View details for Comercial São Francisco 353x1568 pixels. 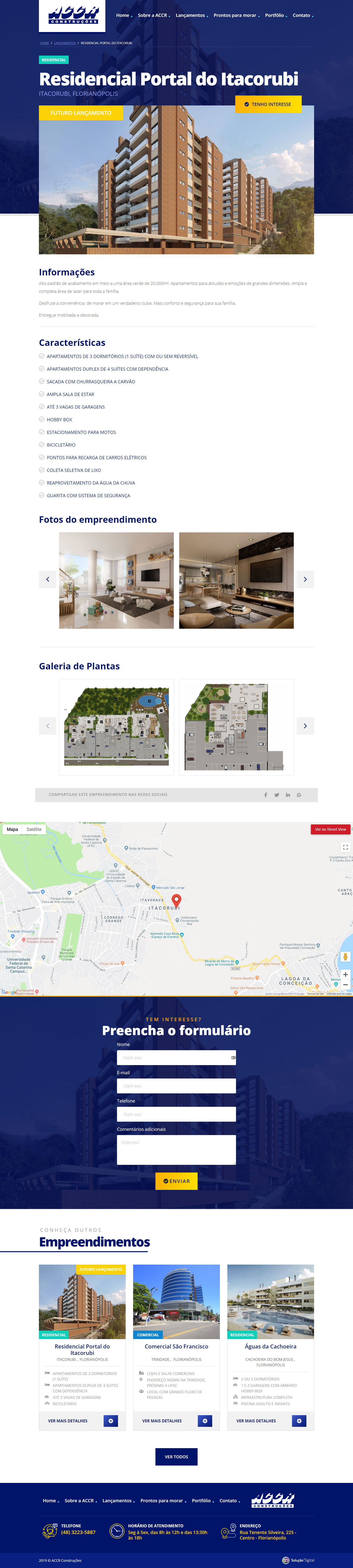coord(176,1421)
